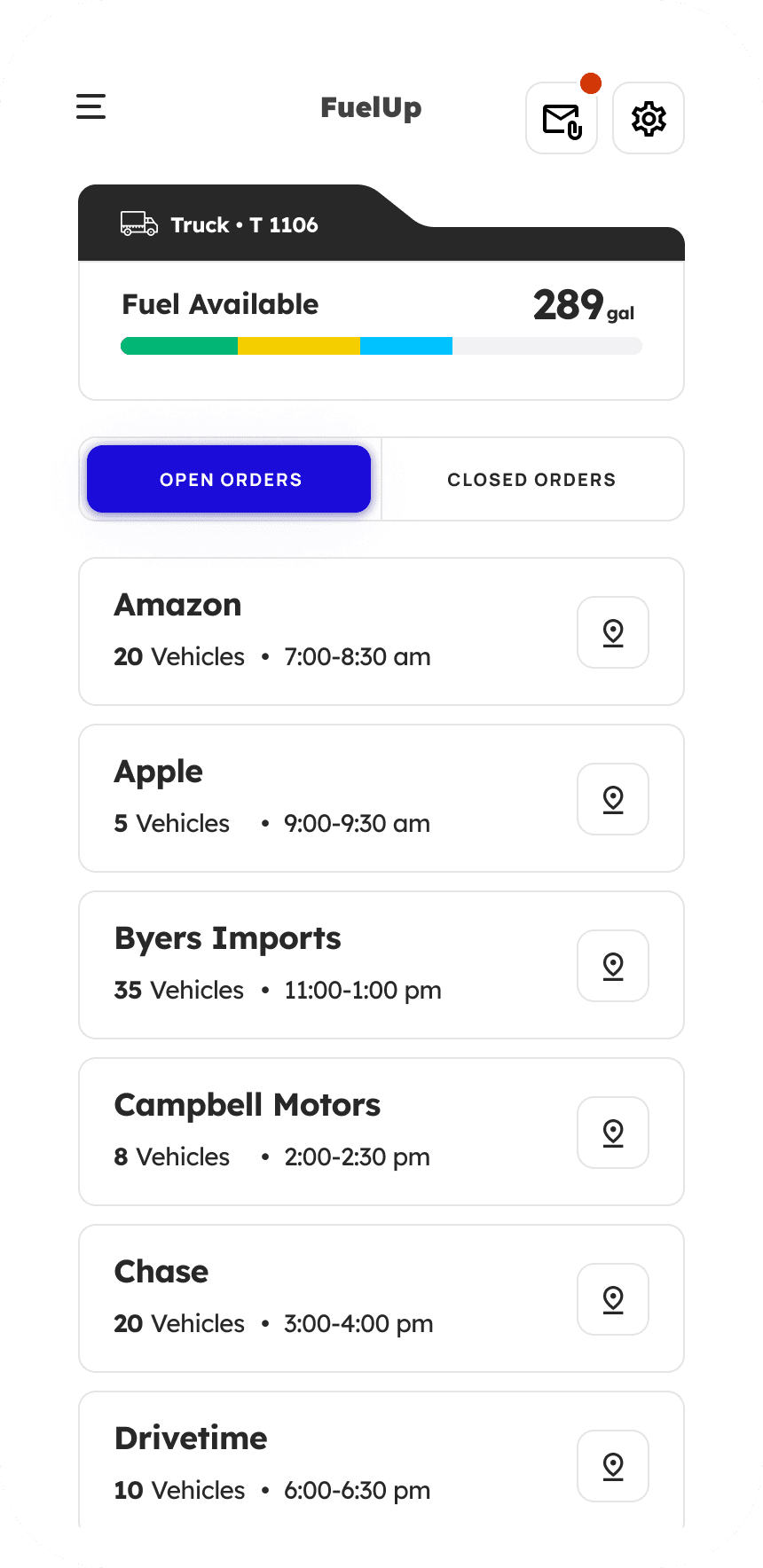763x1568 pixels.
Task: Open the Campbell Motors order
Action: pyautogui.click(x=381, y=1132)
